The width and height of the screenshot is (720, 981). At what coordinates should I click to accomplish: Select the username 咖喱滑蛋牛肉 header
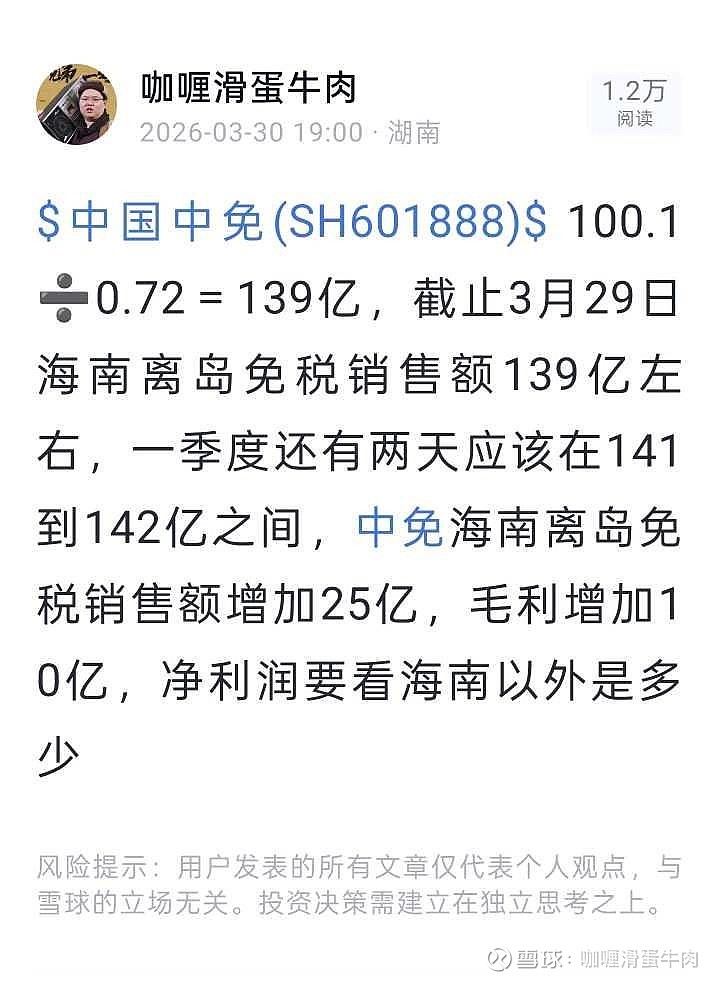248,87
